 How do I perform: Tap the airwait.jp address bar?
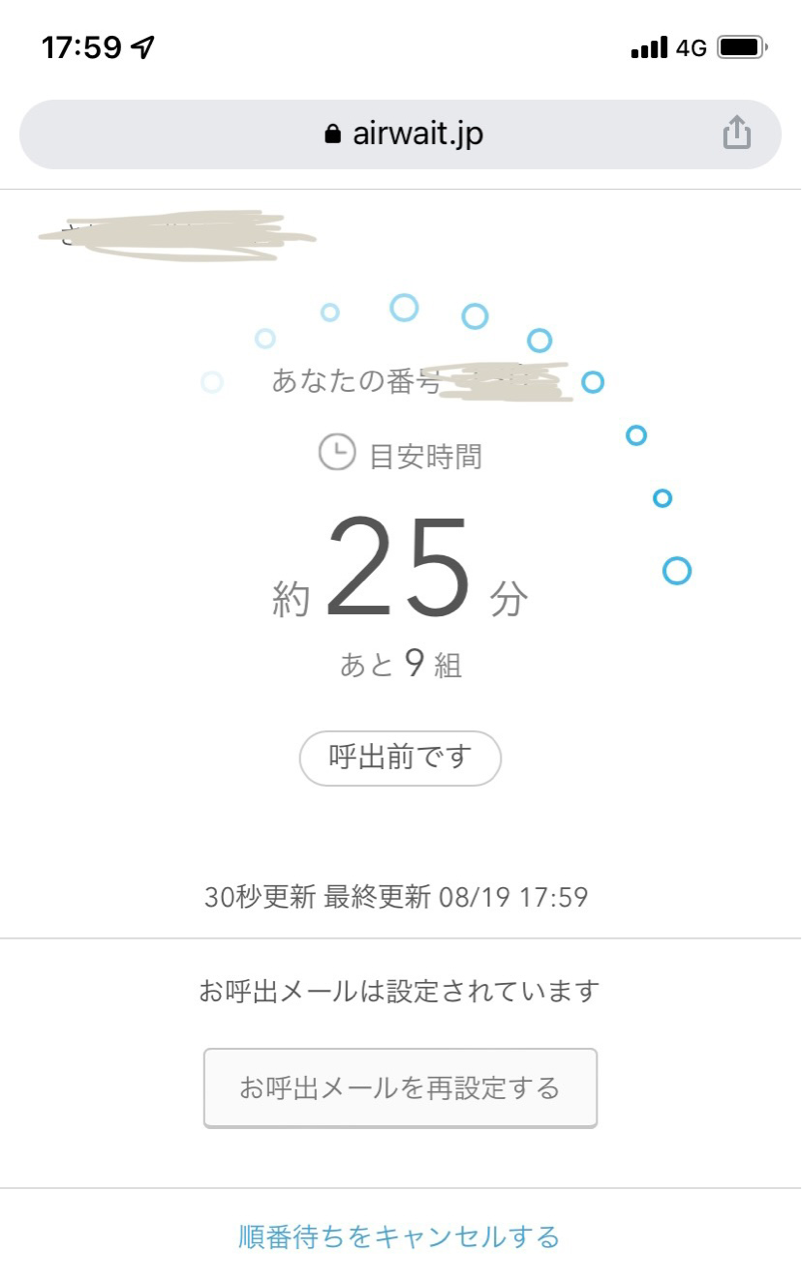coord(402,134)
